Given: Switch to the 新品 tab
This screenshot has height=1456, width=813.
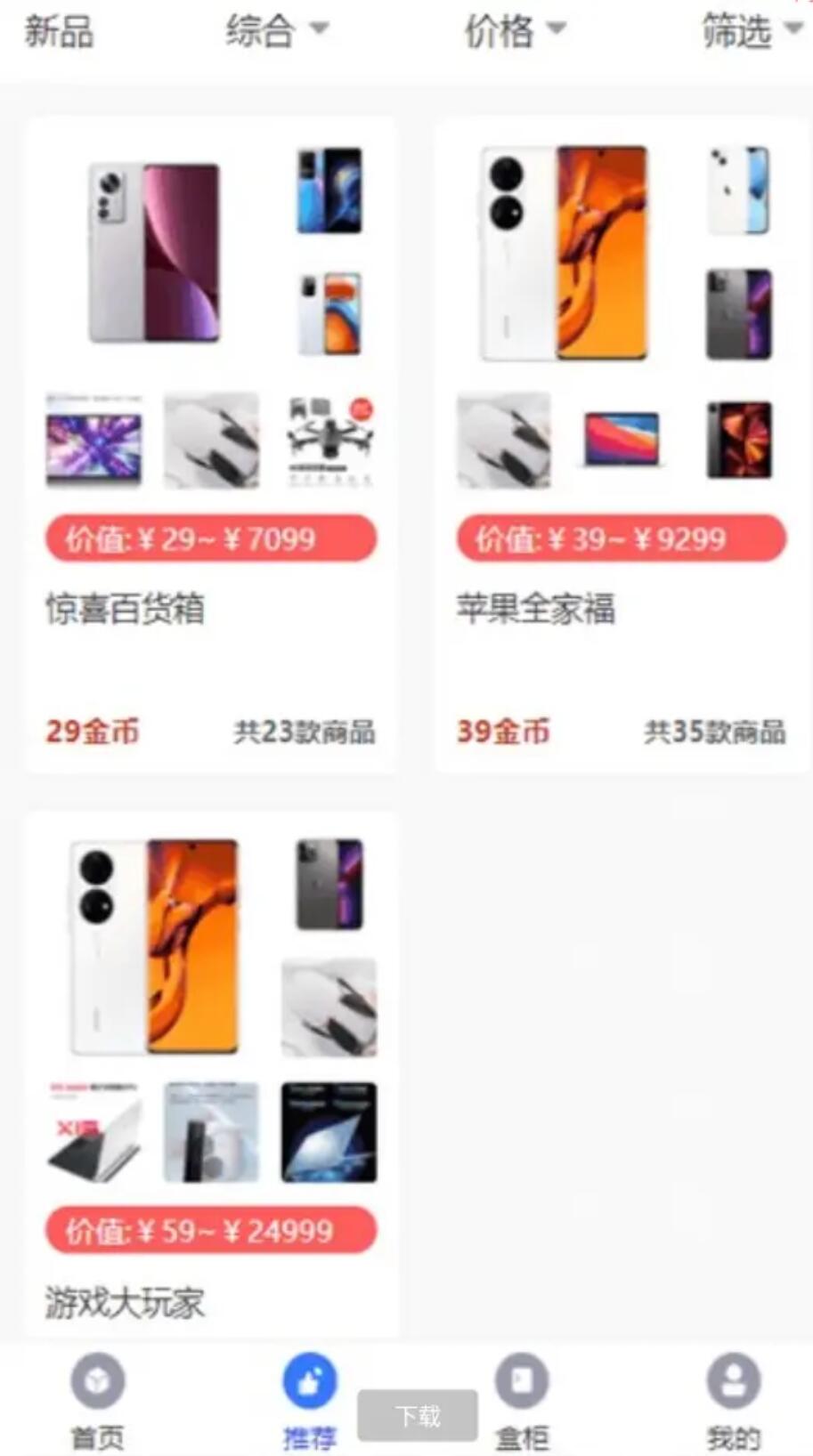Looking at the screenshot, I should pos(58,31).
